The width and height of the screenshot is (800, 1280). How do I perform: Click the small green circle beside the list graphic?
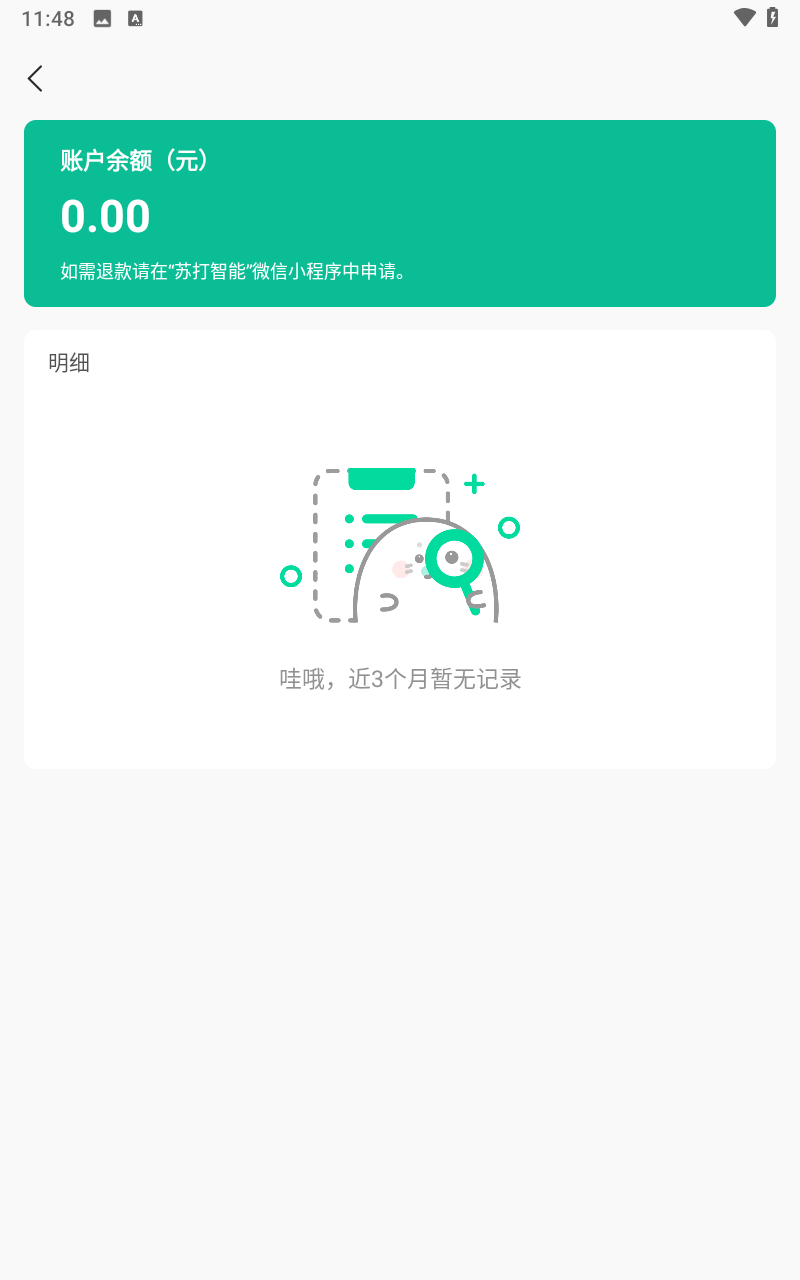[x=291, y=575]
